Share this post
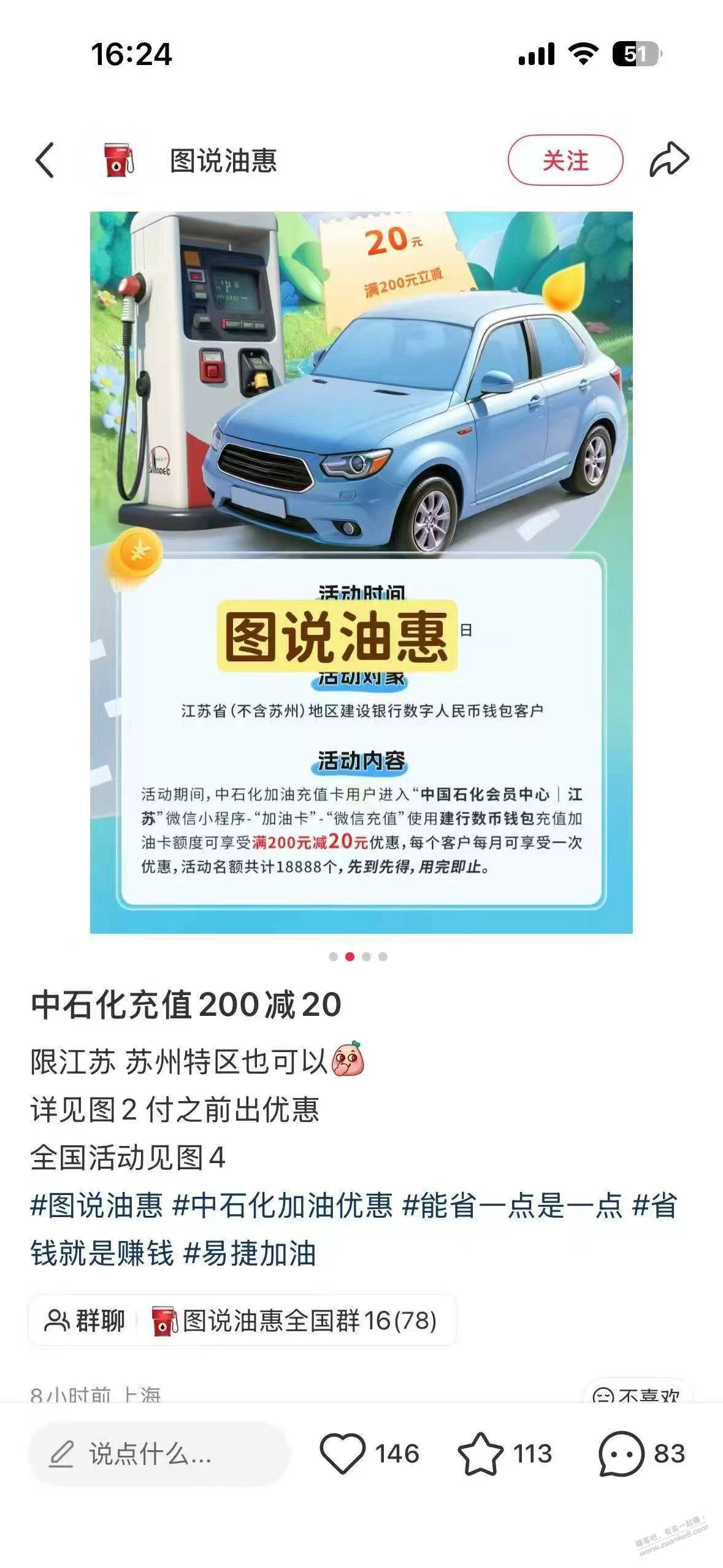The image size is (723, 1568). pos(669,160)
